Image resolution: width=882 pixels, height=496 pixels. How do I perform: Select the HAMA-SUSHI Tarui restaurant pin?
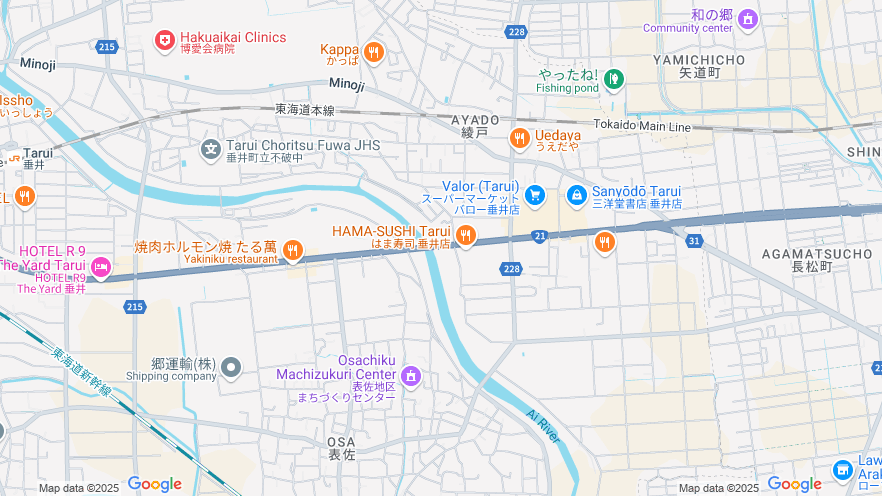coord(465,235)
